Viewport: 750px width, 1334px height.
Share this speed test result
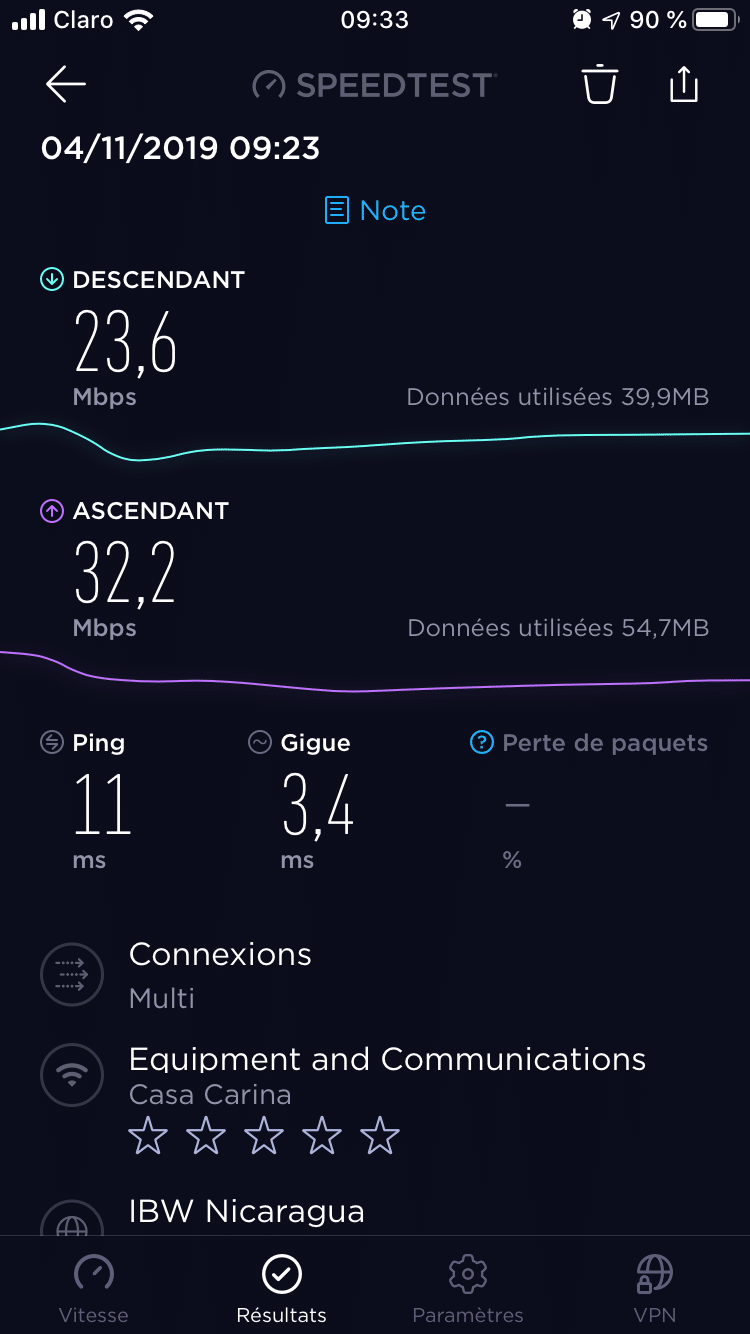point(683,85)
